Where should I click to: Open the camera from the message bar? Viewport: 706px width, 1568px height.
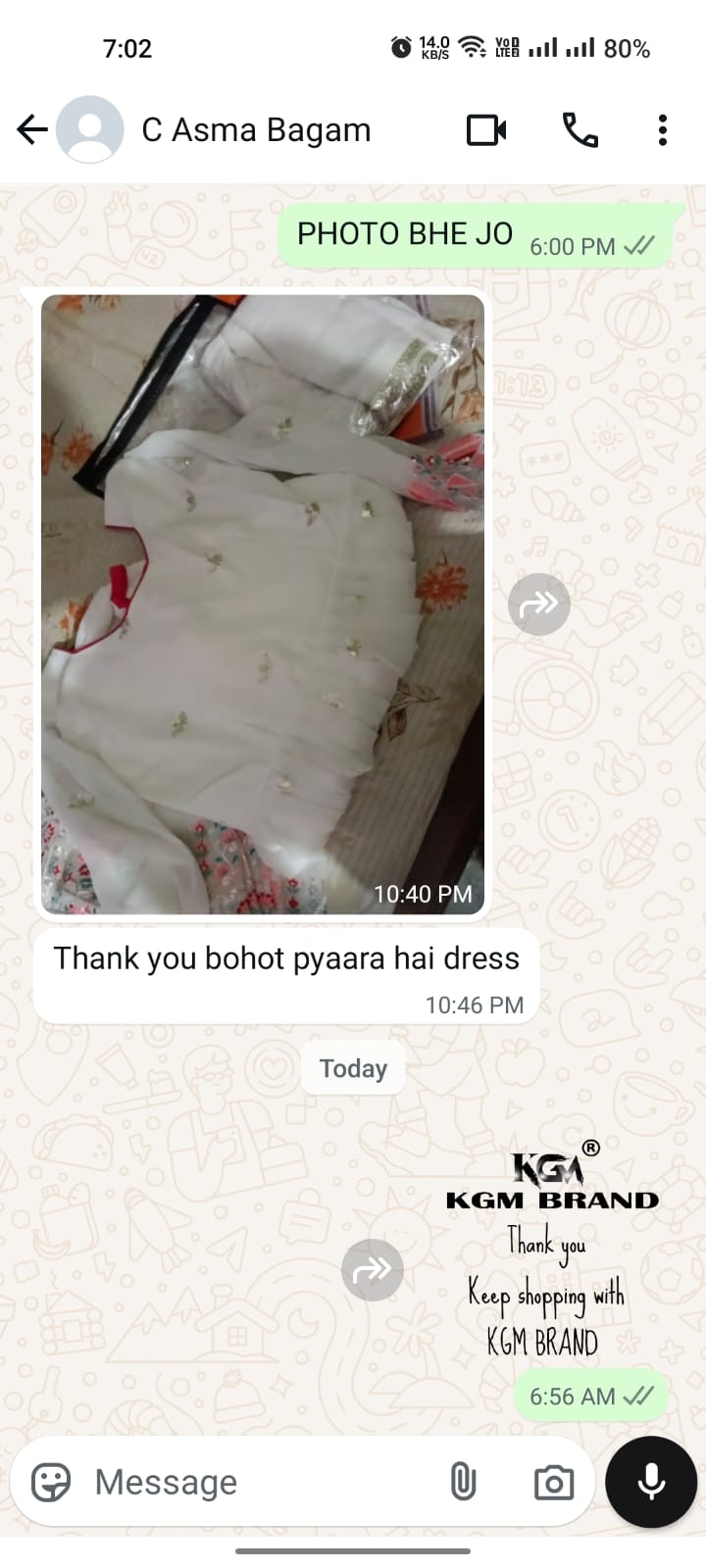click(x=554, y=1483)
